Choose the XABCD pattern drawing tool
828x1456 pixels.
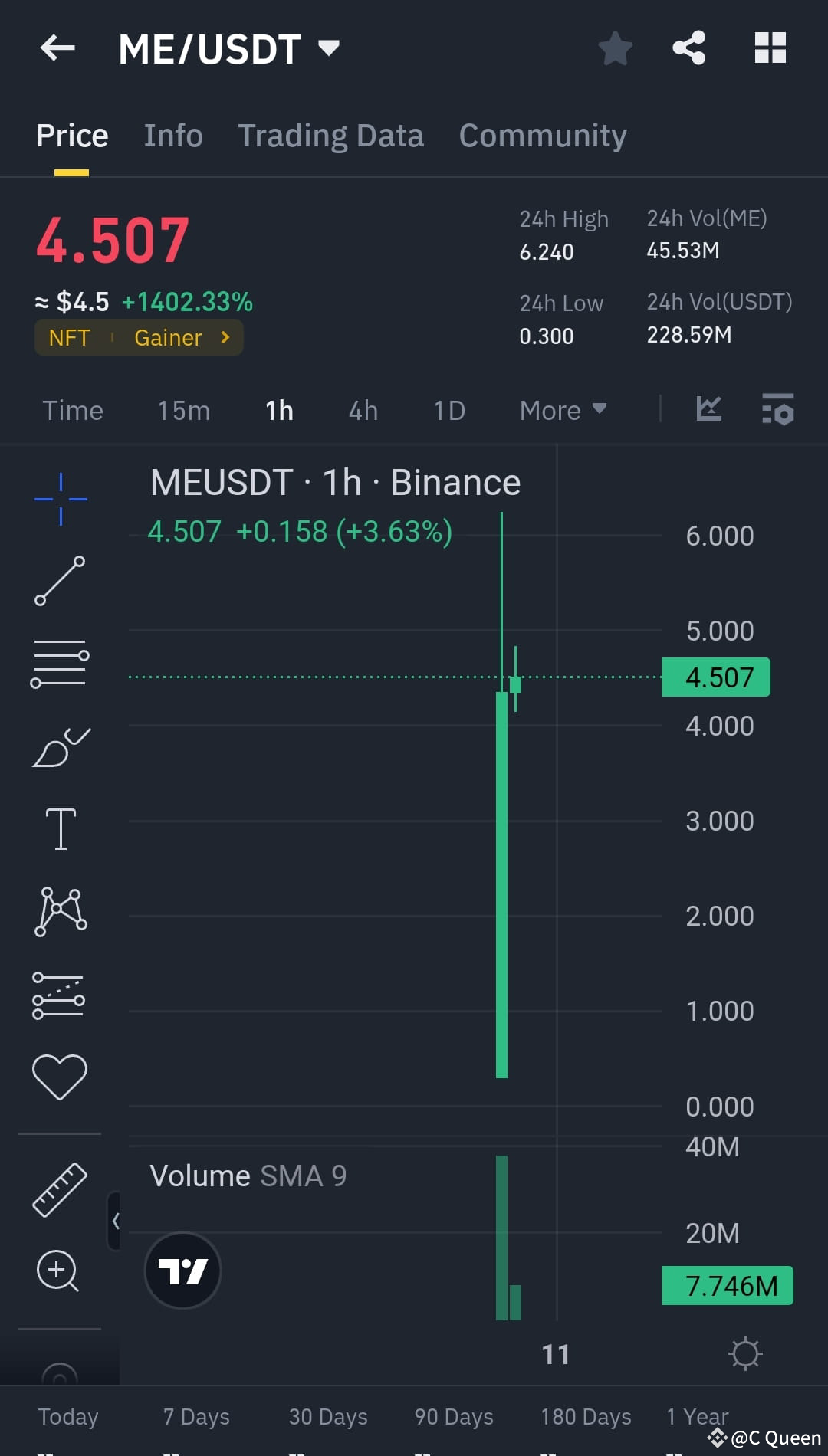coord(60,910)
